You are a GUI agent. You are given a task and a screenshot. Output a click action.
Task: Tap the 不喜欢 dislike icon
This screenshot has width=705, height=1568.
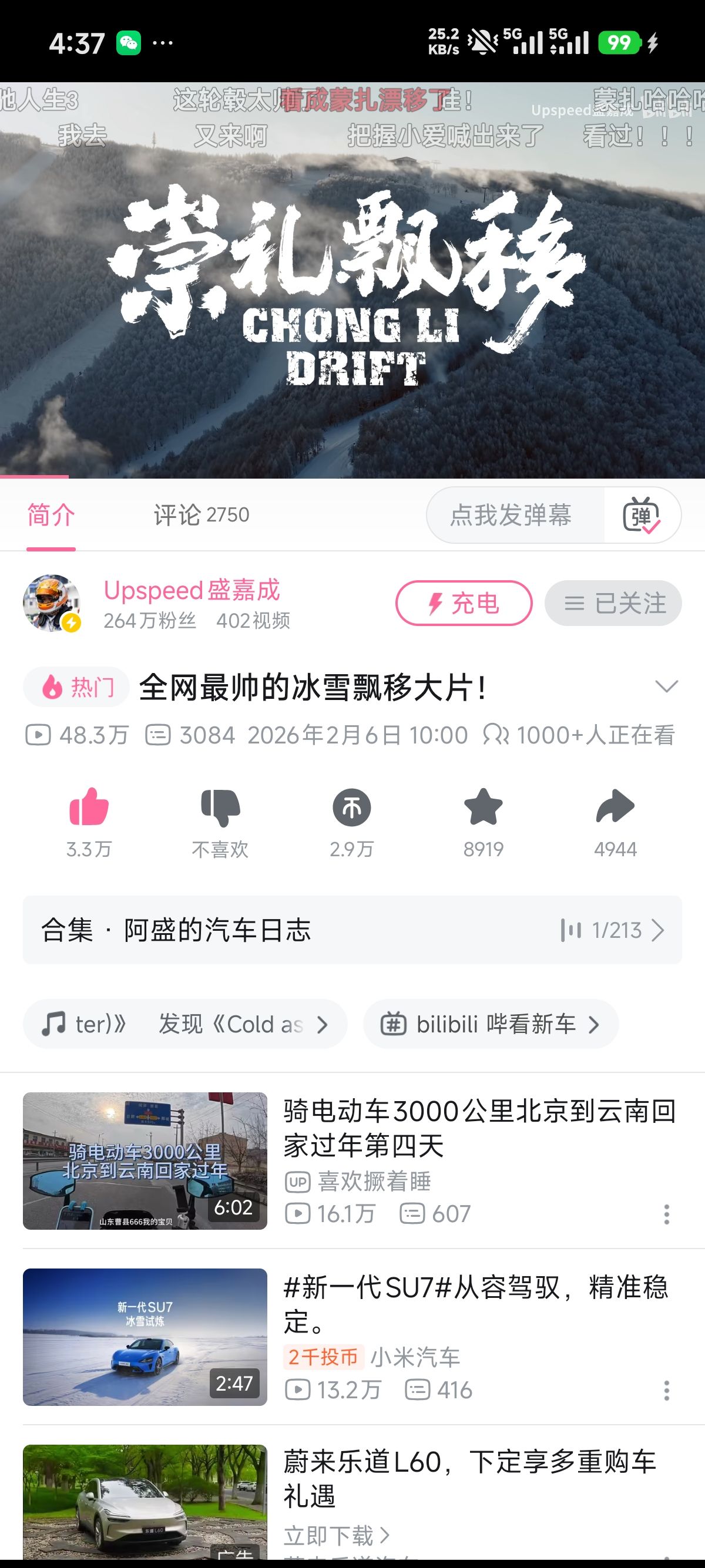coord(220,809)
